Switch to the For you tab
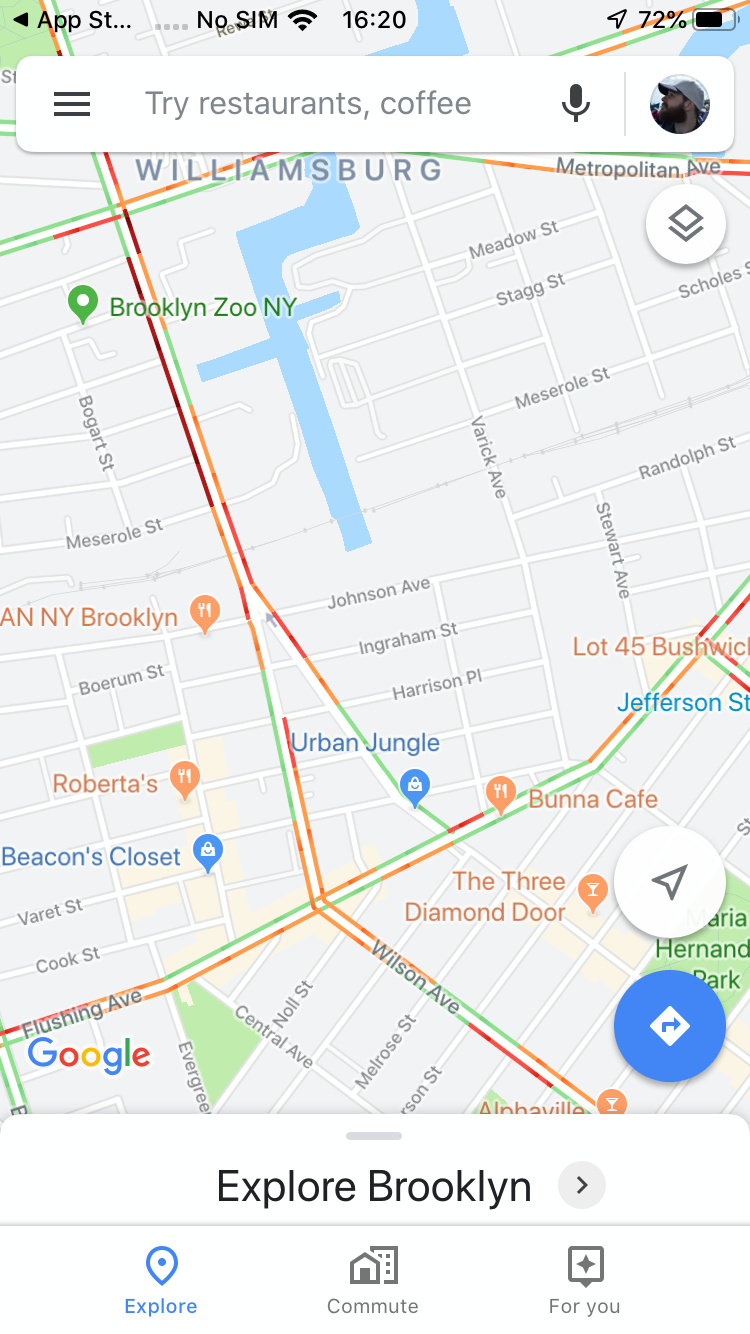The height and width of the screenshot is (1334, 750). (585, 1282)
